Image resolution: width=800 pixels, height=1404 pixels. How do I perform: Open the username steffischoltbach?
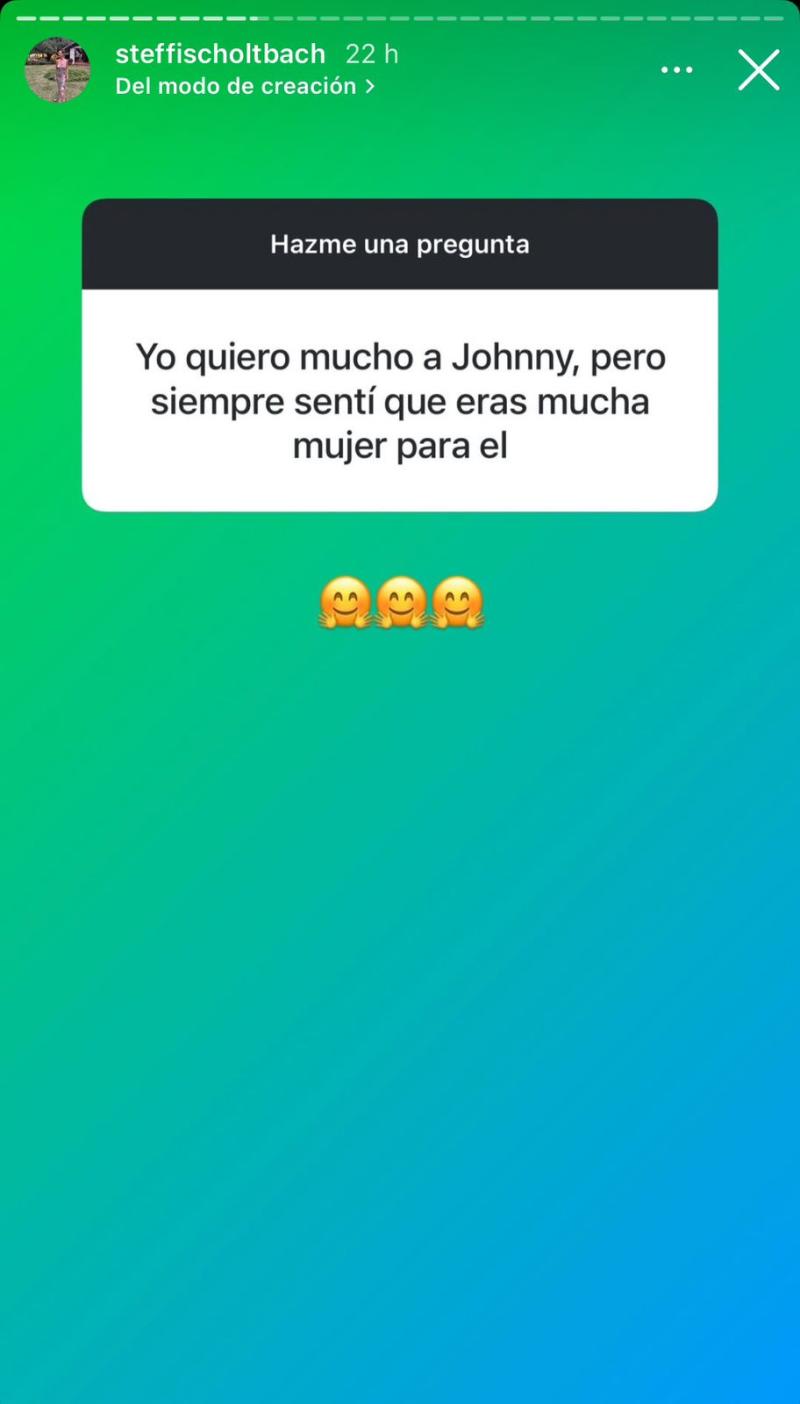220,54
